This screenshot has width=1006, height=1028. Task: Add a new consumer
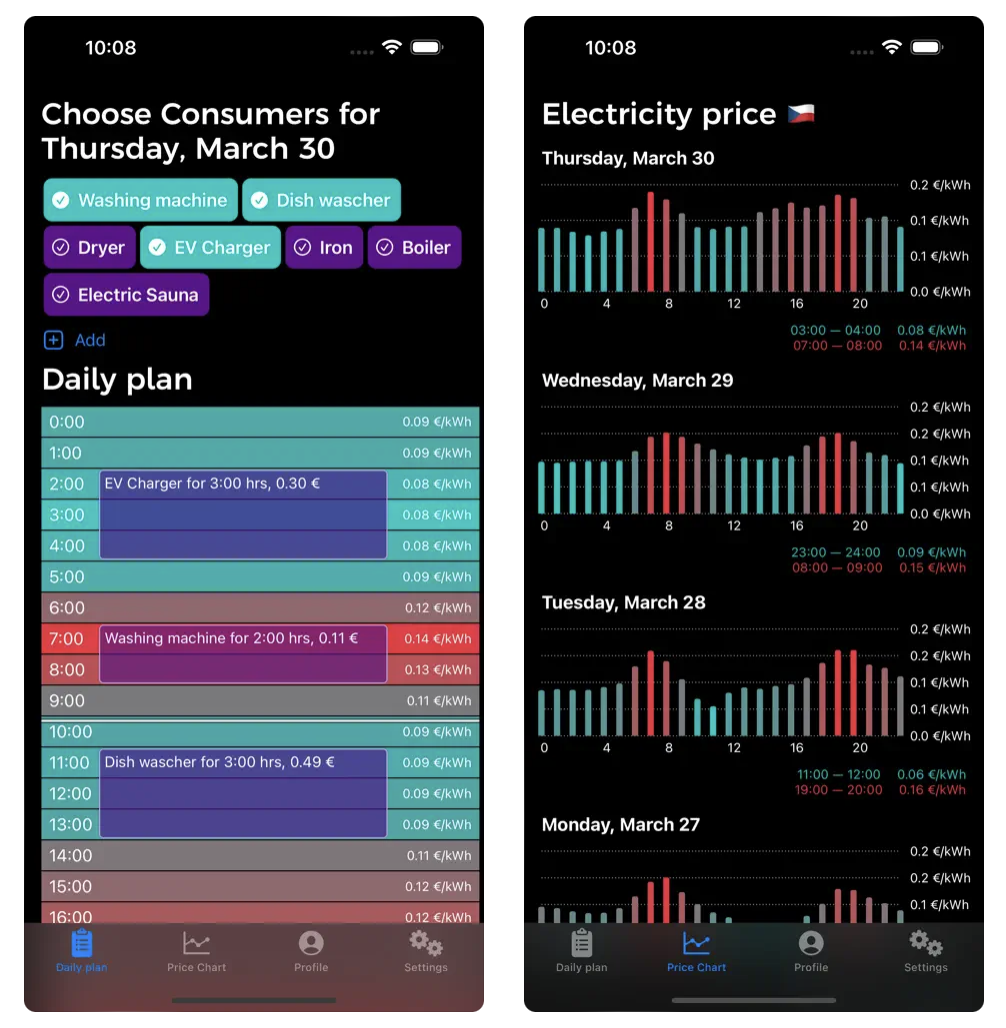[x=75, y=340]
